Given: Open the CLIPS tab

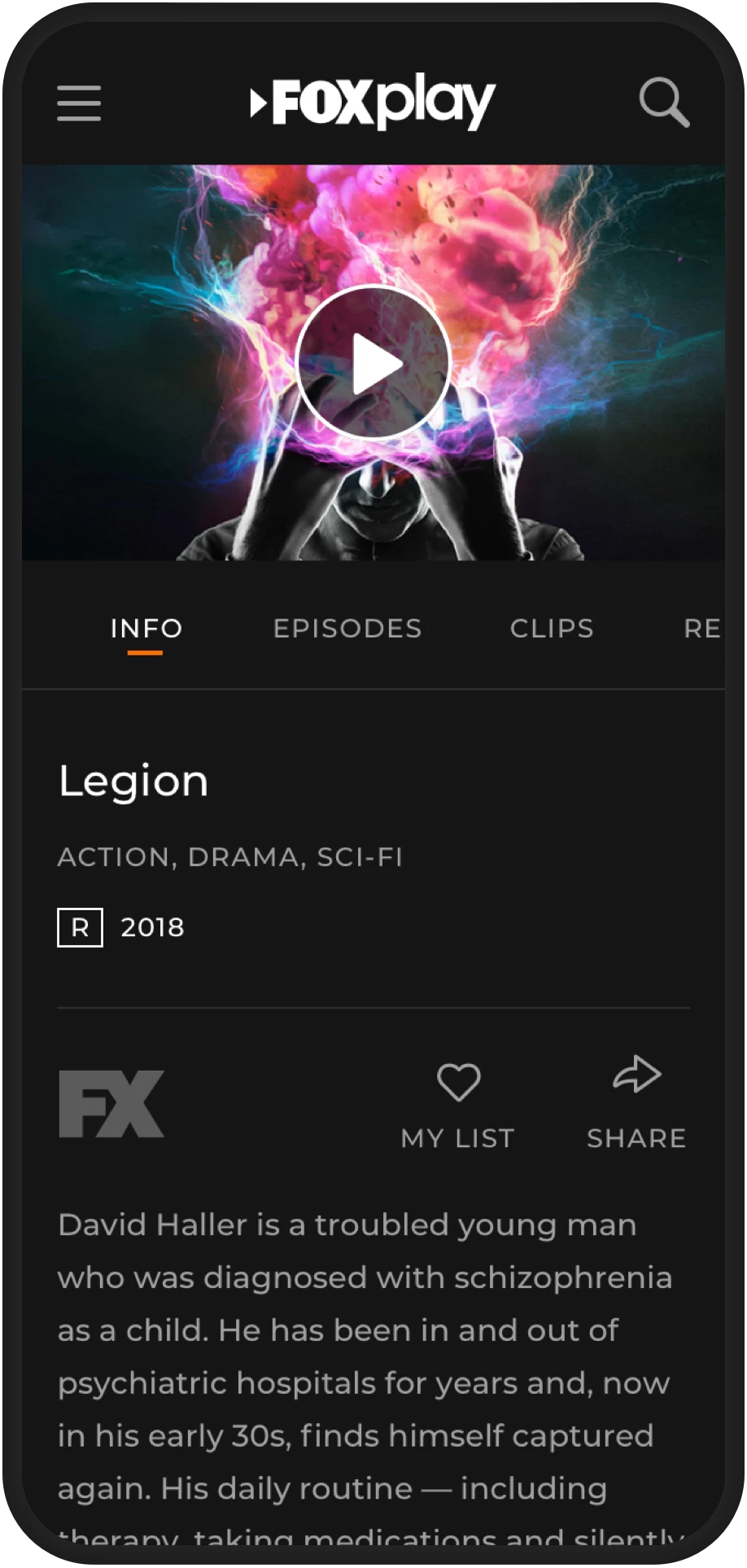Looking at the screenshot, I should click(x=552, y=629).
